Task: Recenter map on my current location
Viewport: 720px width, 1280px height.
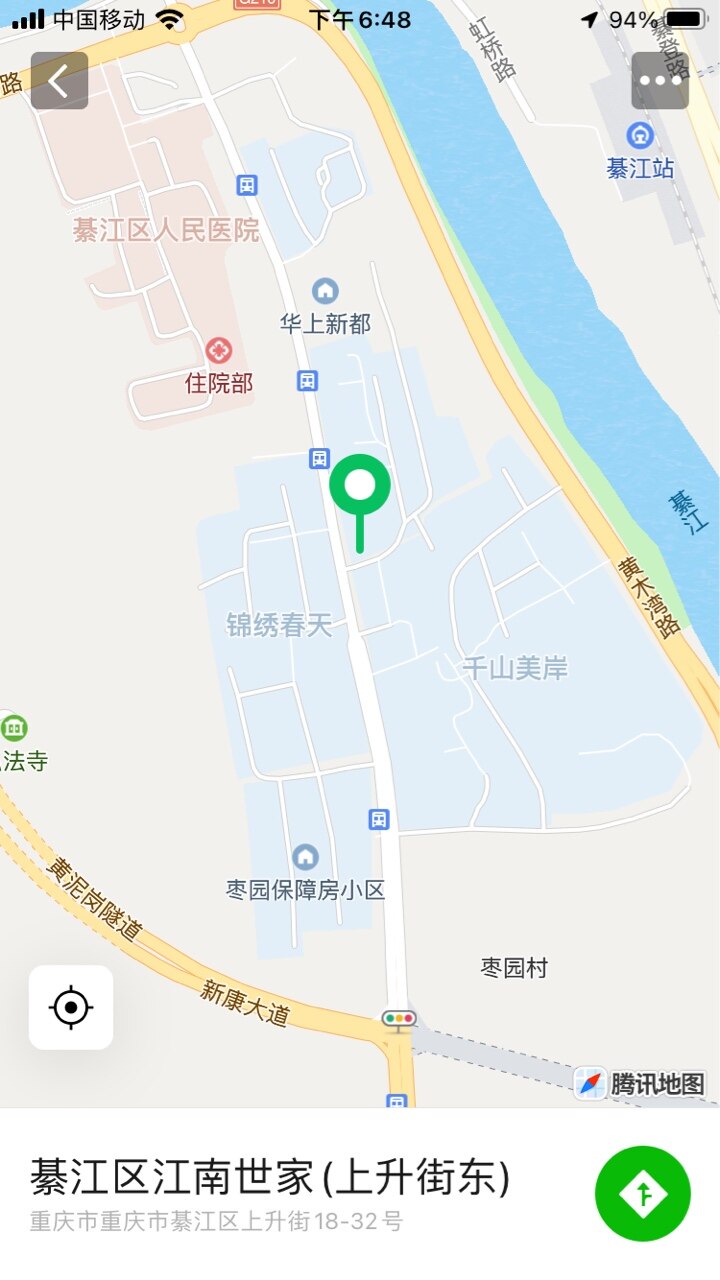Action: coord(71,1007)
